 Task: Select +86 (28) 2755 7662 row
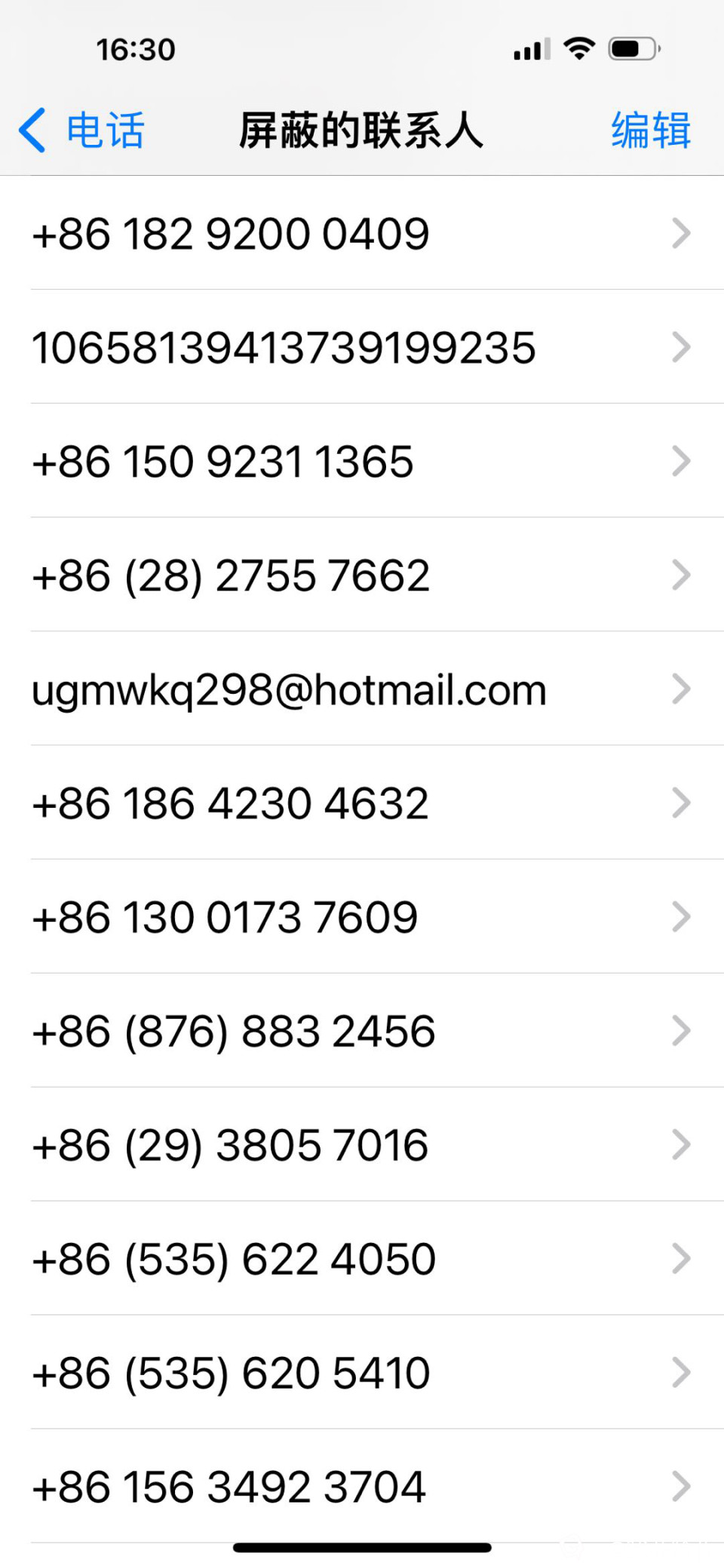(362, 575)
